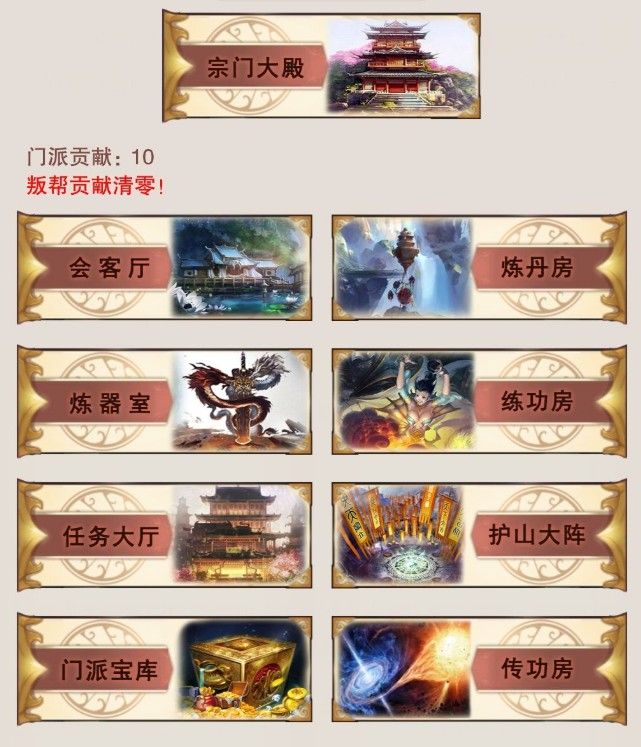Enter the 练功房 training room
The height and width of the screenshot is (747, 641).
[x=477, y=400]
